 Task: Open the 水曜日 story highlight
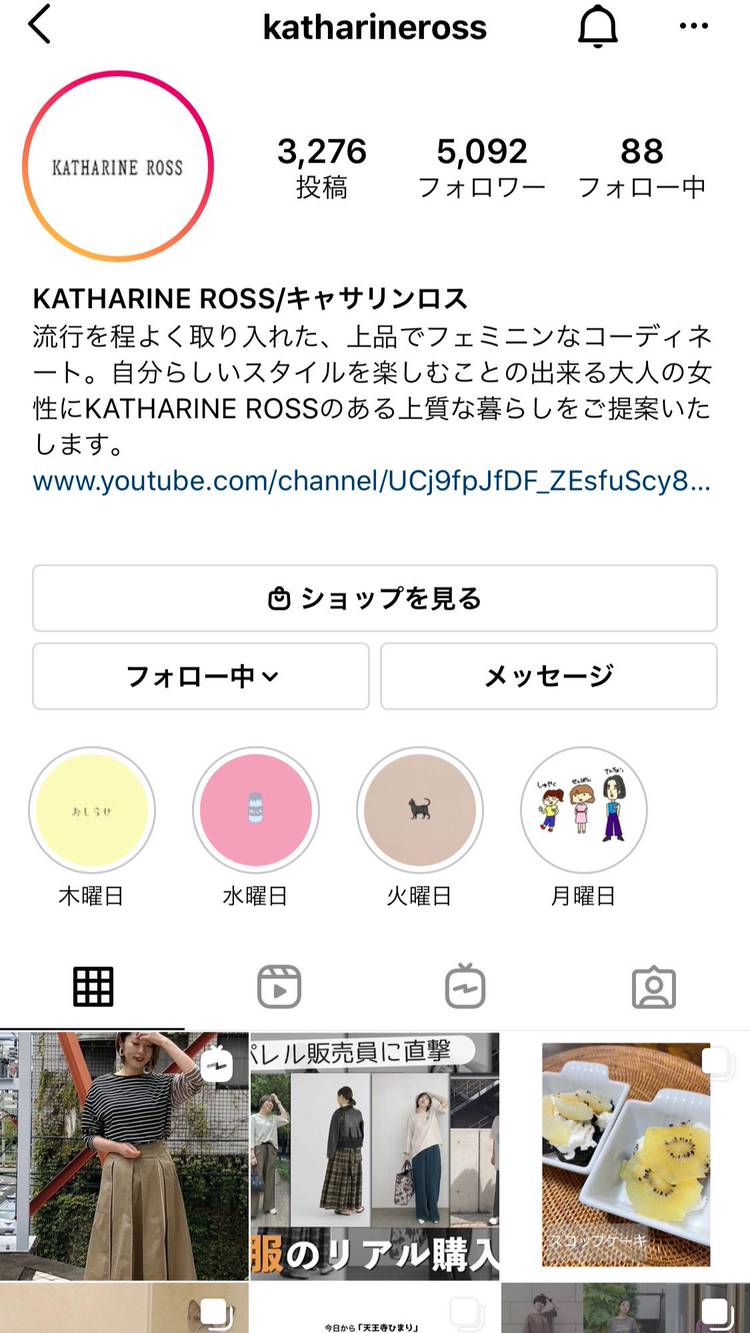pyautogui.click(x=255, y=811)
